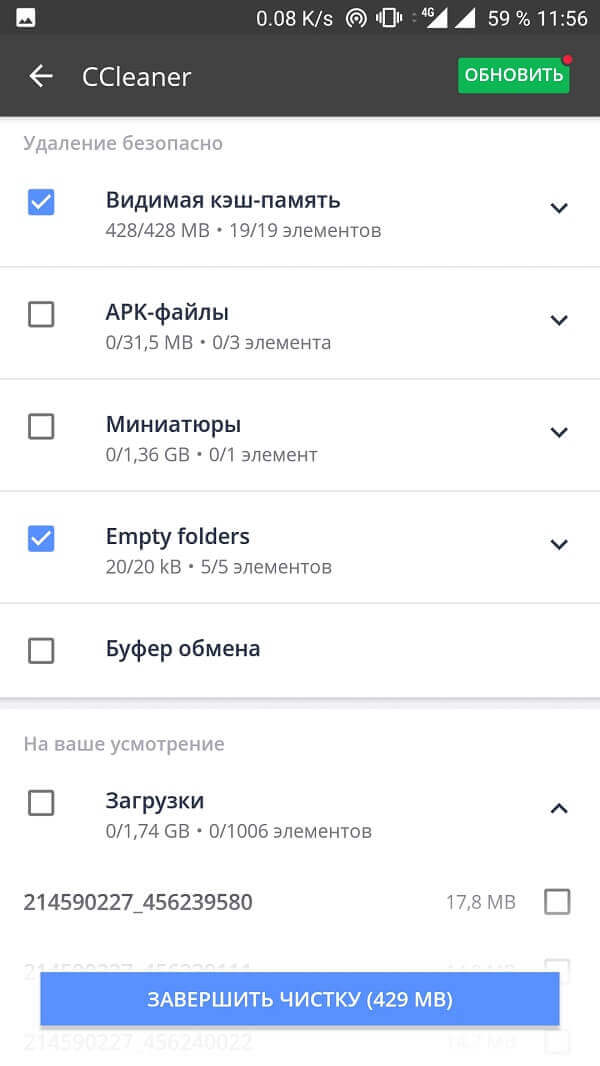Select file 214590227_456239580 checkbox

click(557, 902)
